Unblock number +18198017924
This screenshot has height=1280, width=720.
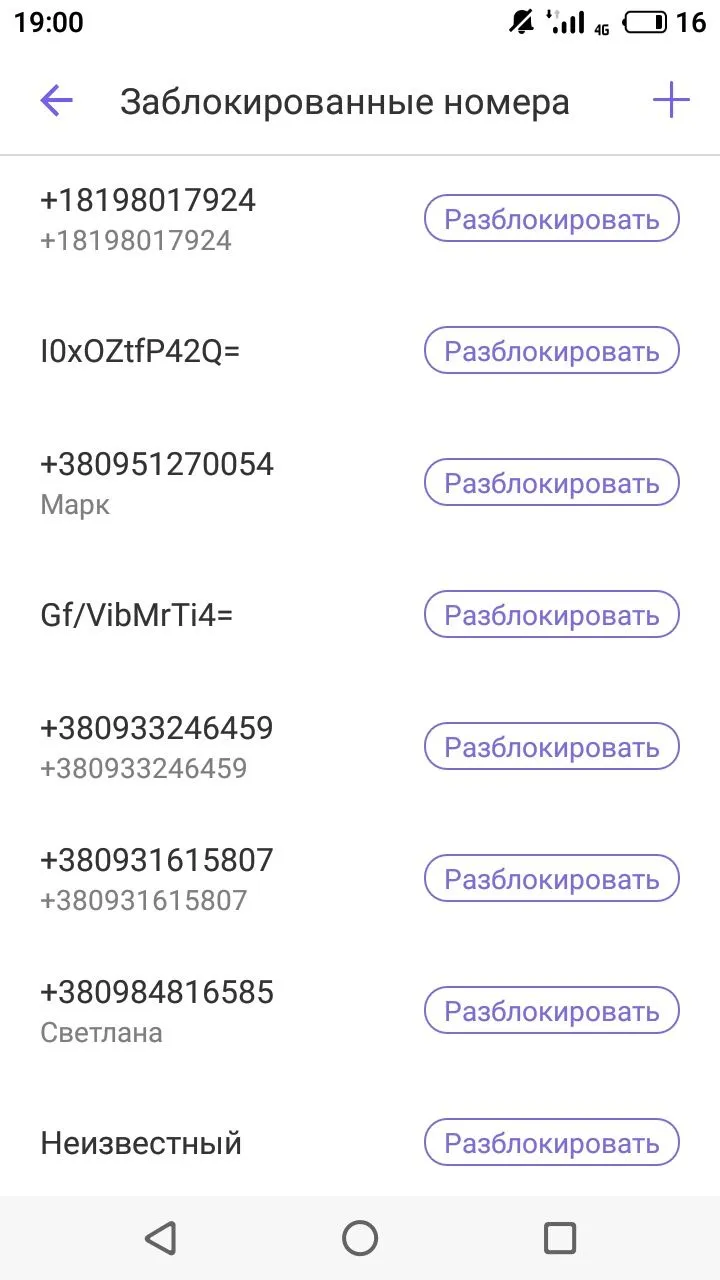552,220
